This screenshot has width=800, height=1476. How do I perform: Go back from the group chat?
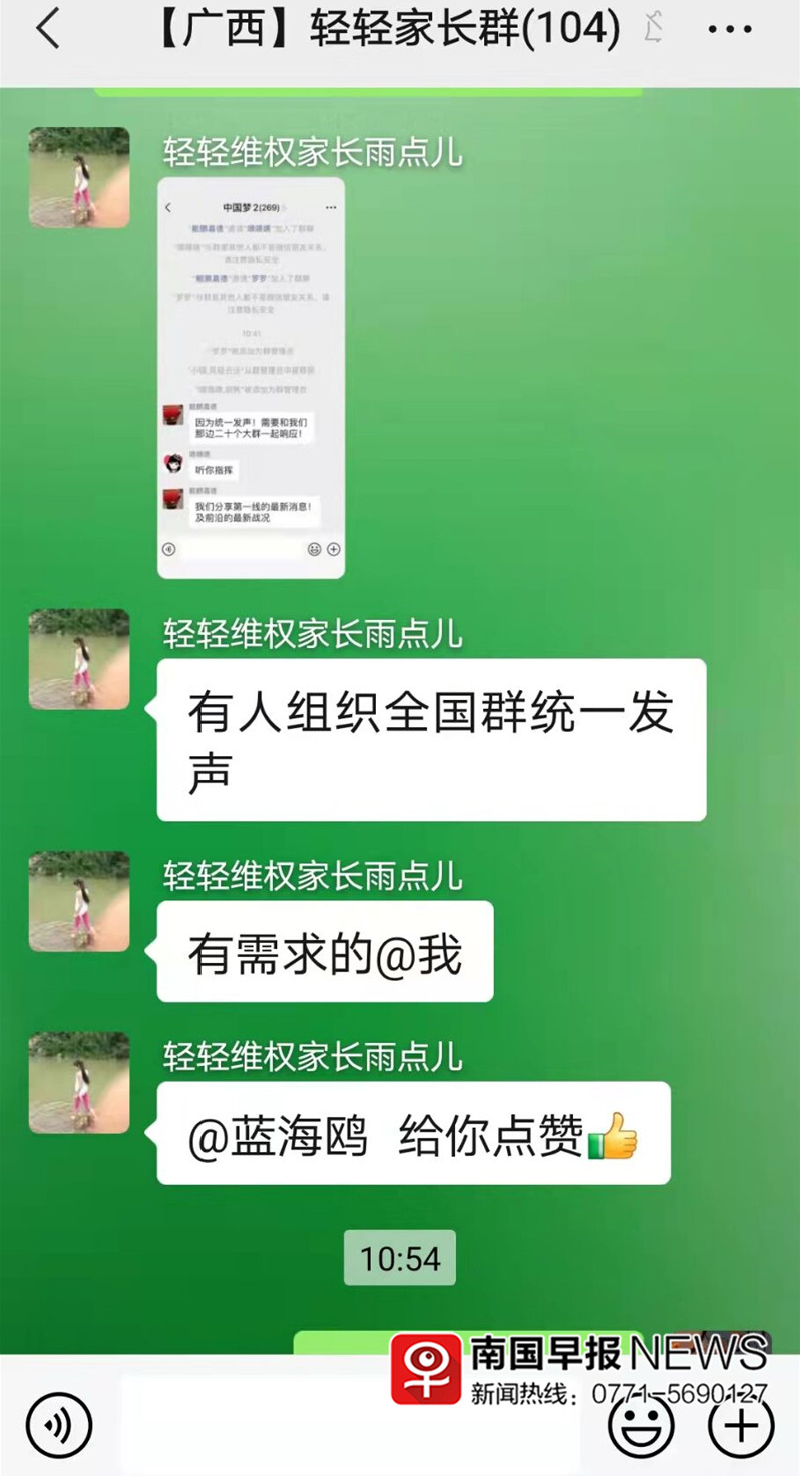tap(47, 30)
